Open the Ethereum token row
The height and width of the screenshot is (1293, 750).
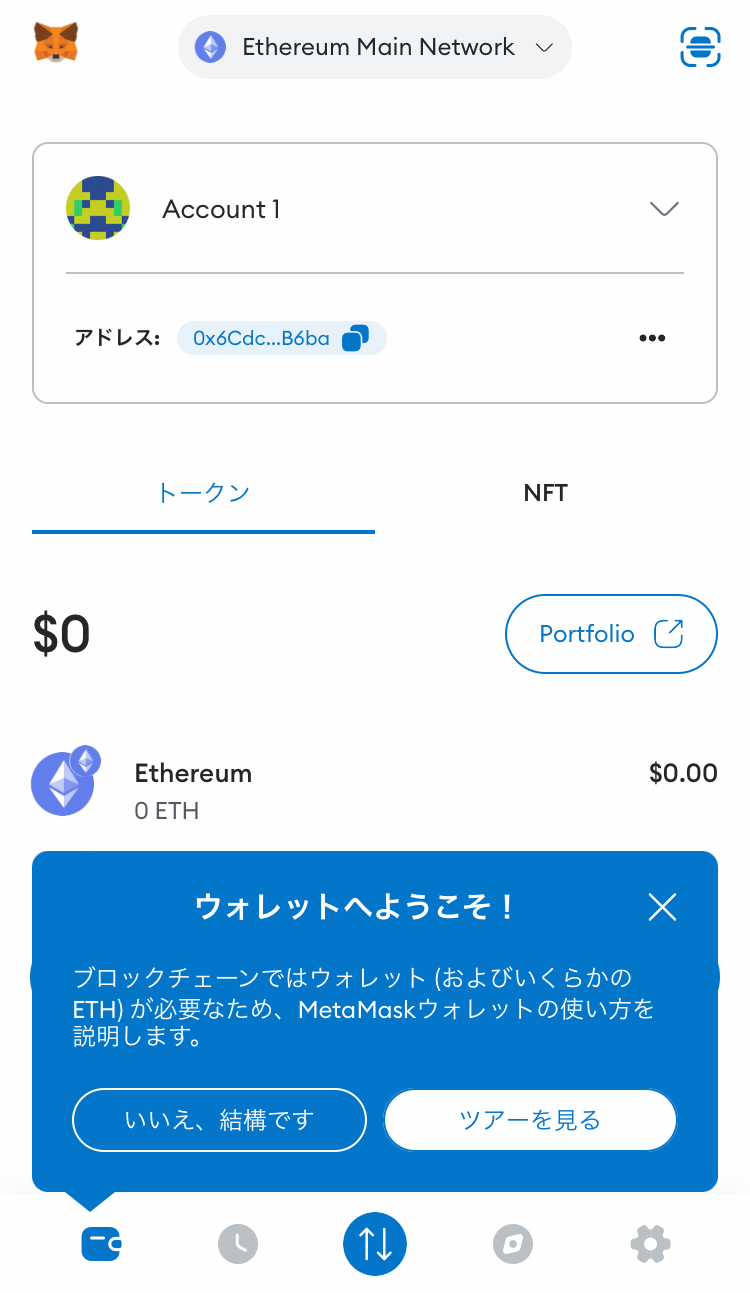[375, 790]
